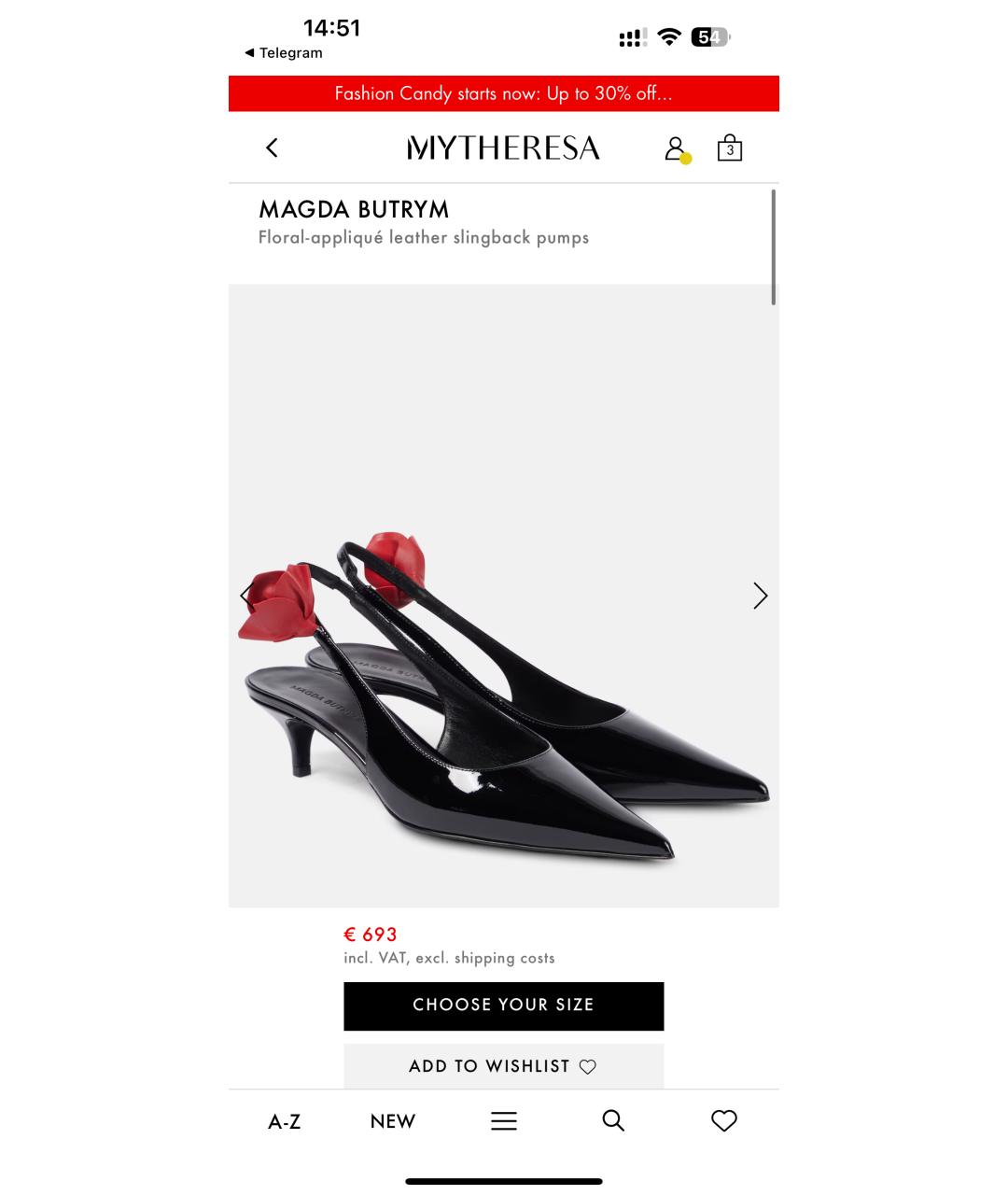Image resolution: width=1008 pixels, height=1195 pixels.
Task: Return to Telegram via status bar link
Action: point(284,53)
